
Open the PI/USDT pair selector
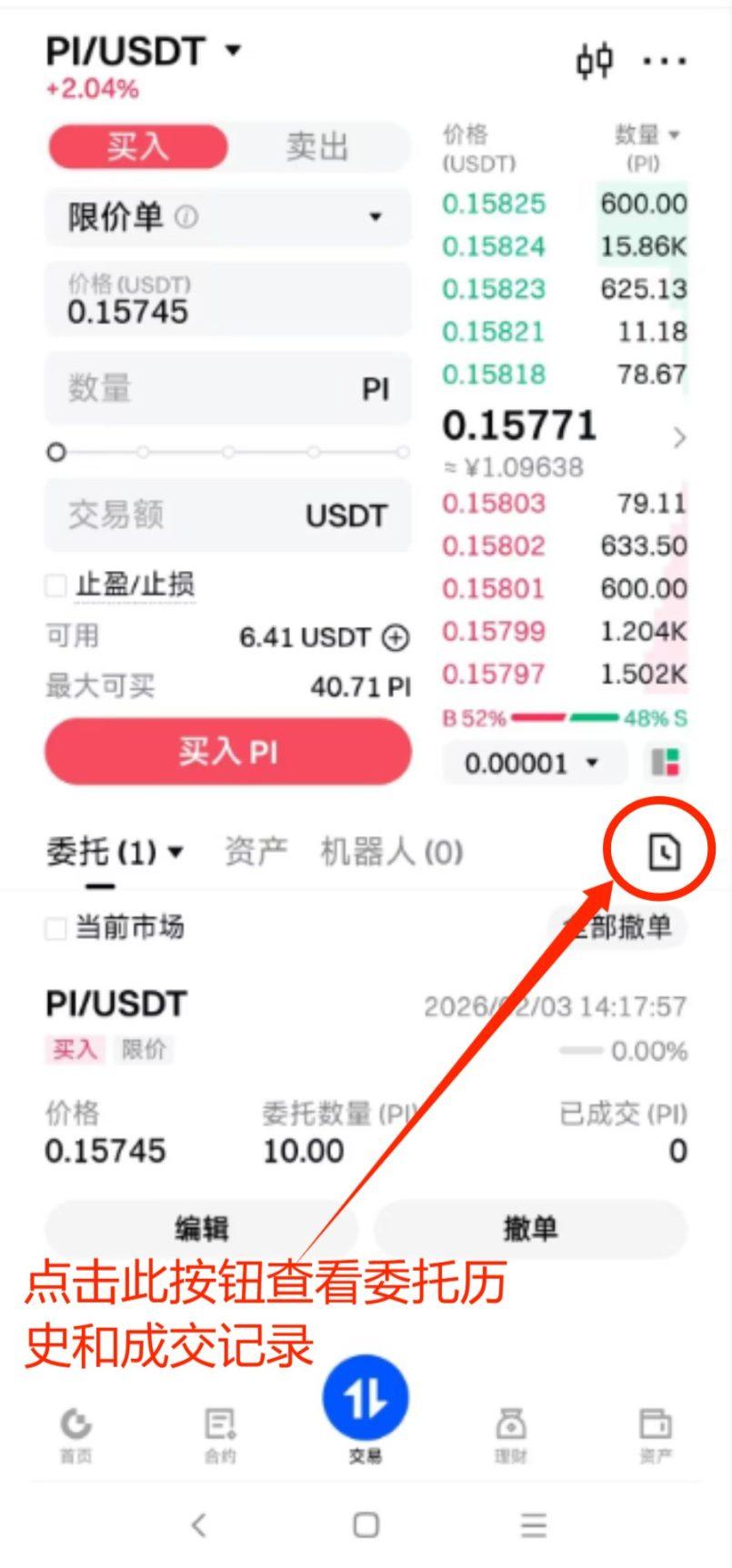tap(144, 52)
